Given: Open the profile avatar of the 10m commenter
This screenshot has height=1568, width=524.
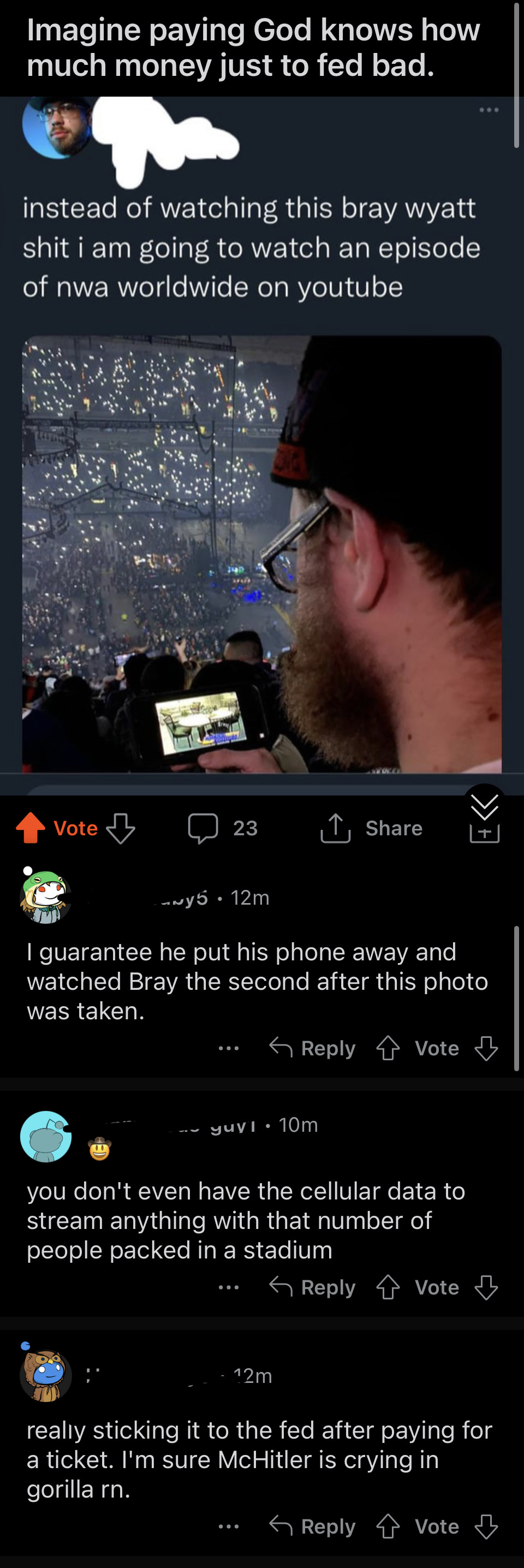Looking at the screenshot, I should point(46,1137).
